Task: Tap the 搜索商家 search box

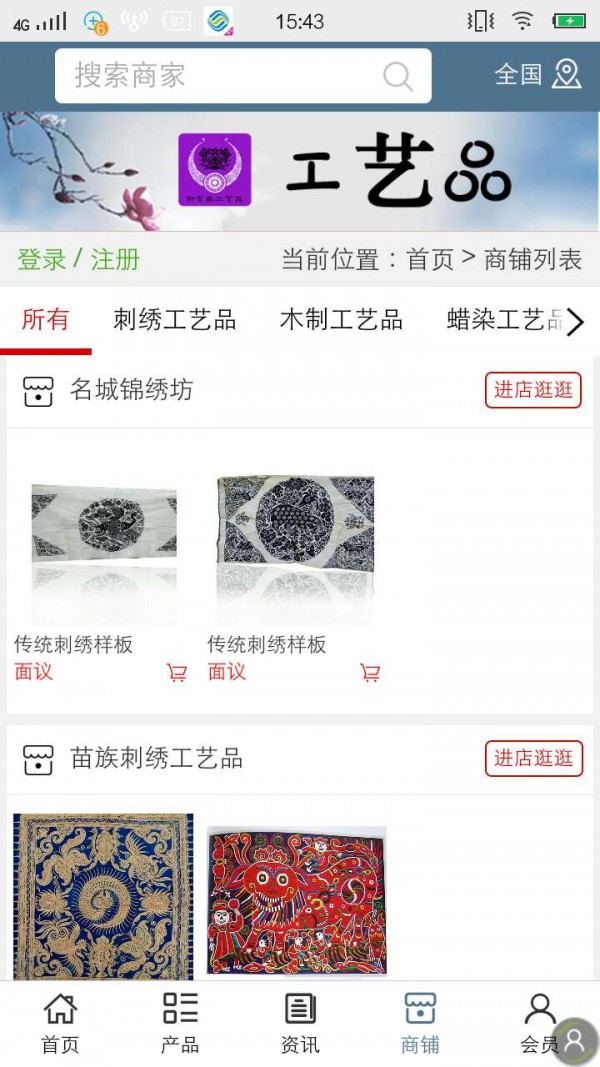Action: pyautogui.click(x=230, y=76)
